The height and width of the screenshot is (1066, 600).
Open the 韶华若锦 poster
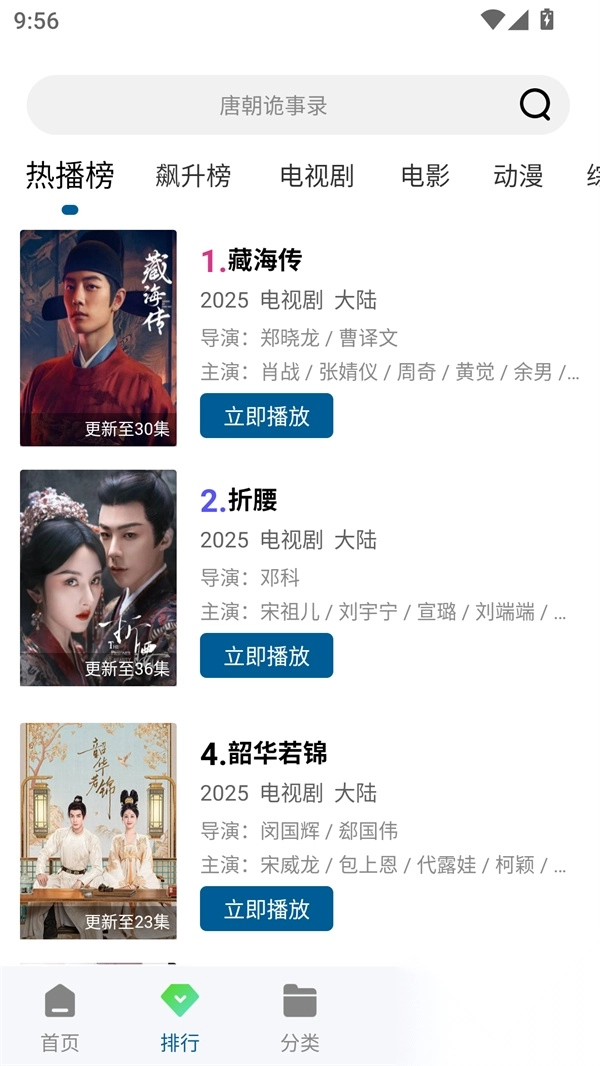[x=98, y=831]
